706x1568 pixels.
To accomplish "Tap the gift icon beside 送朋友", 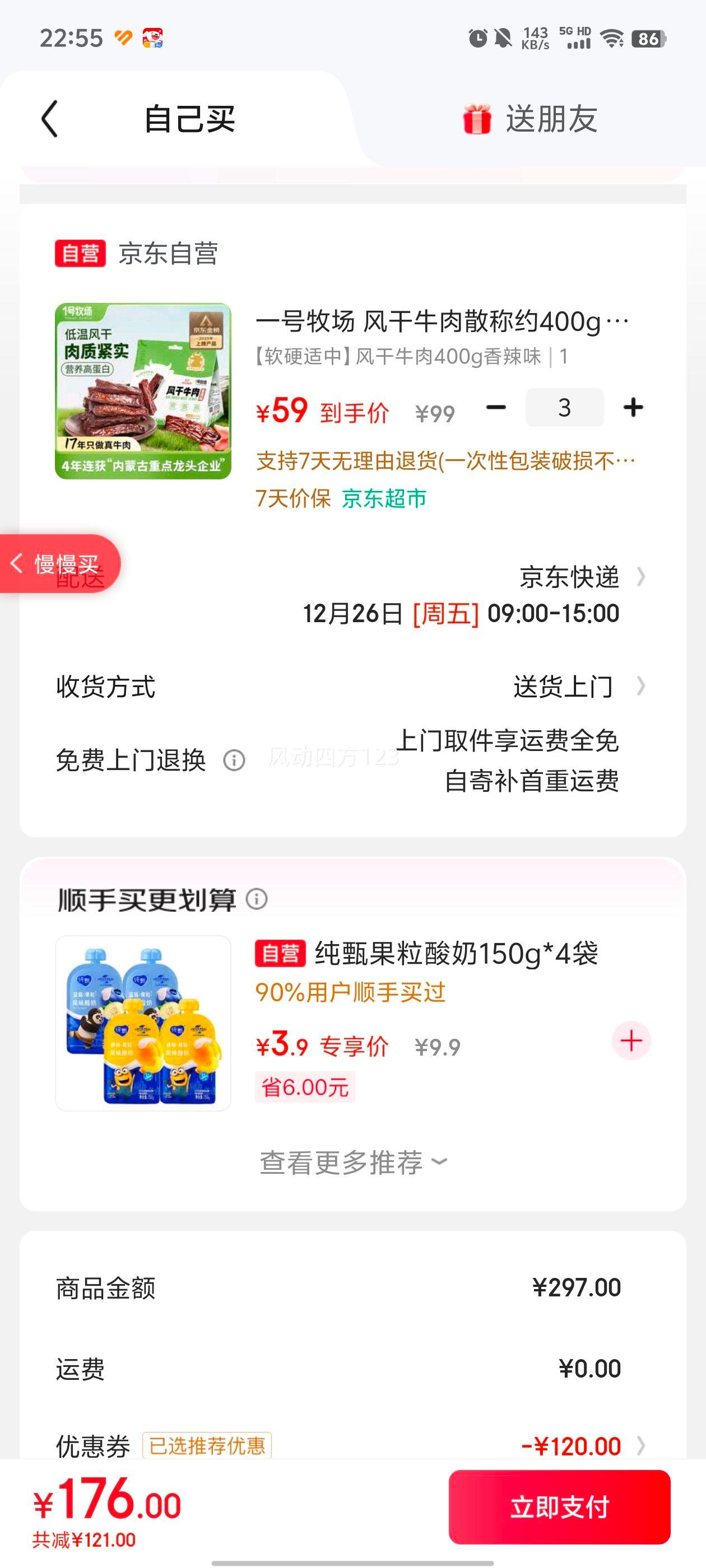I will (x=477, y=119).
